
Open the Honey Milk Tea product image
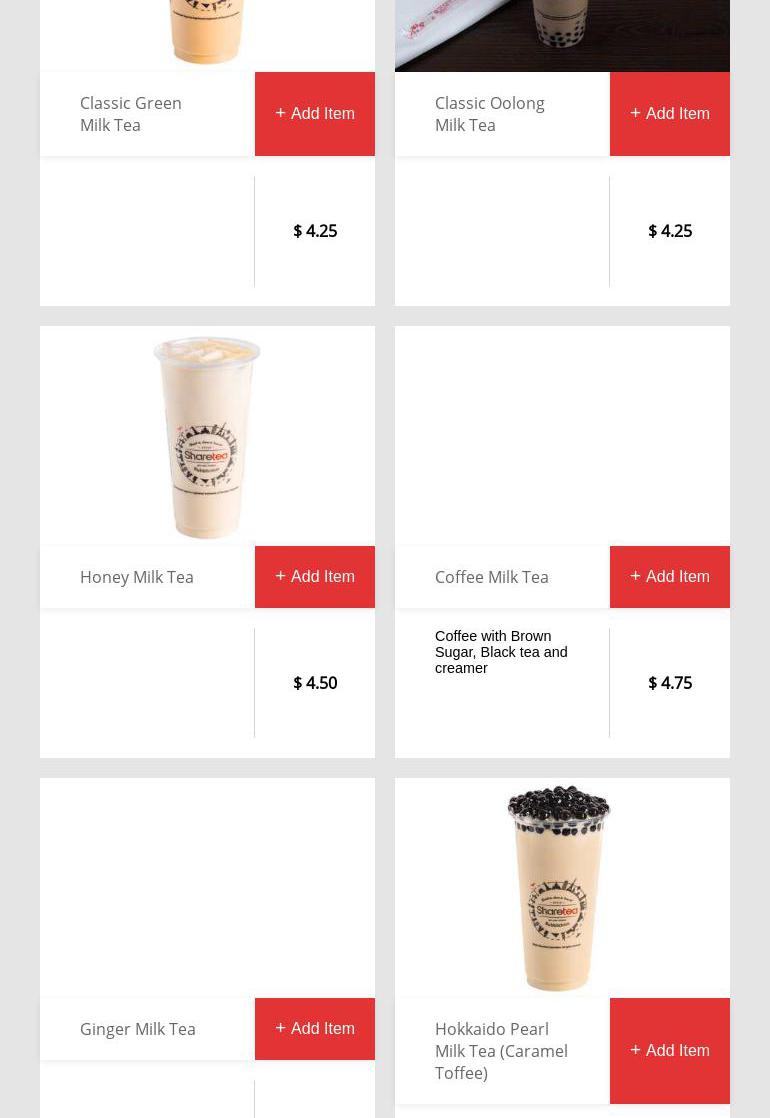[x=207, y=437]
